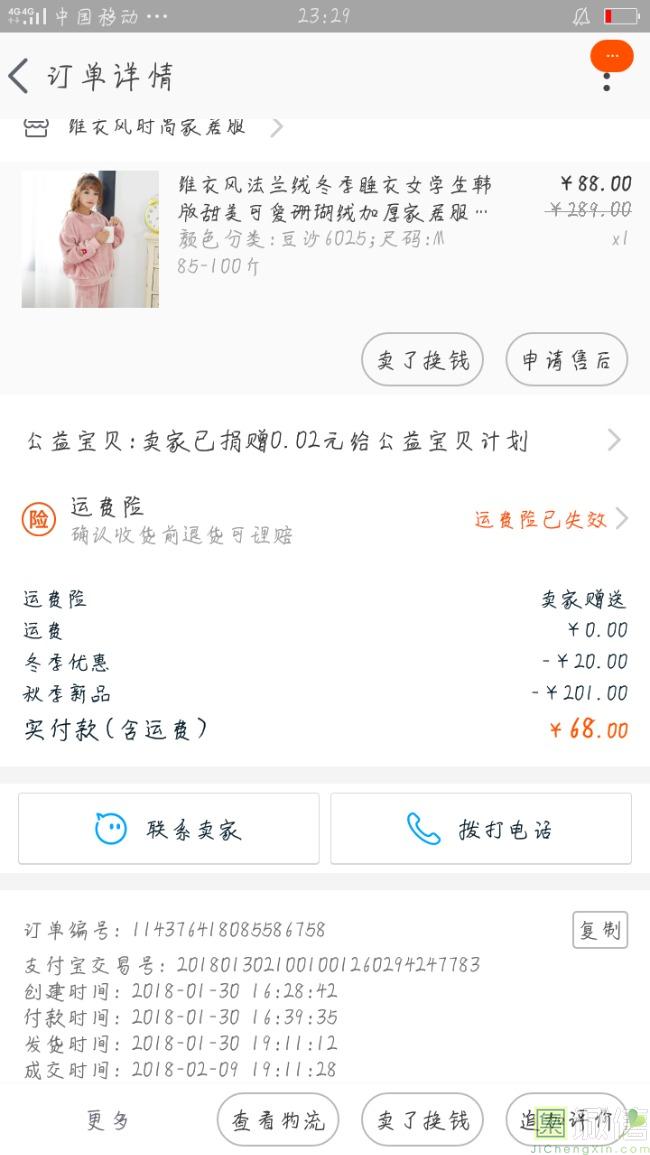
Task: Request after-sales service via 申请售后
Action: (x=566, y=360)
